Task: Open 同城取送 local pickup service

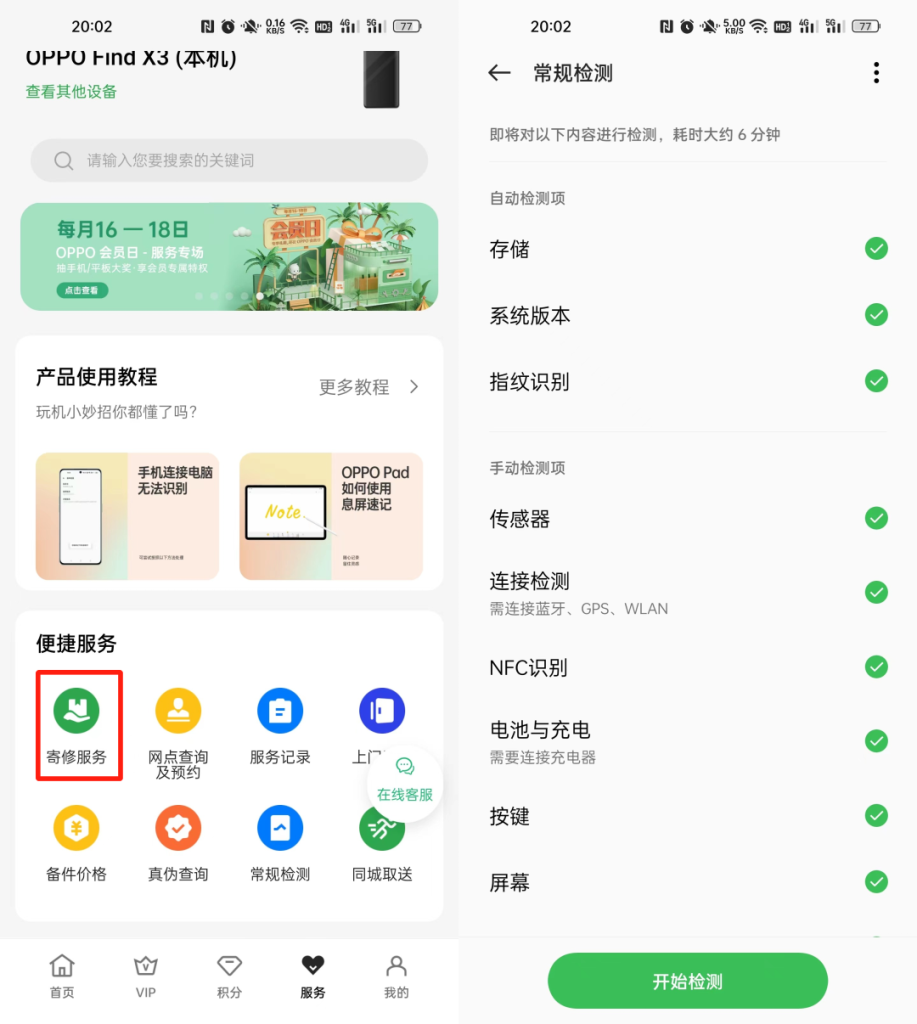Action: 382,842
